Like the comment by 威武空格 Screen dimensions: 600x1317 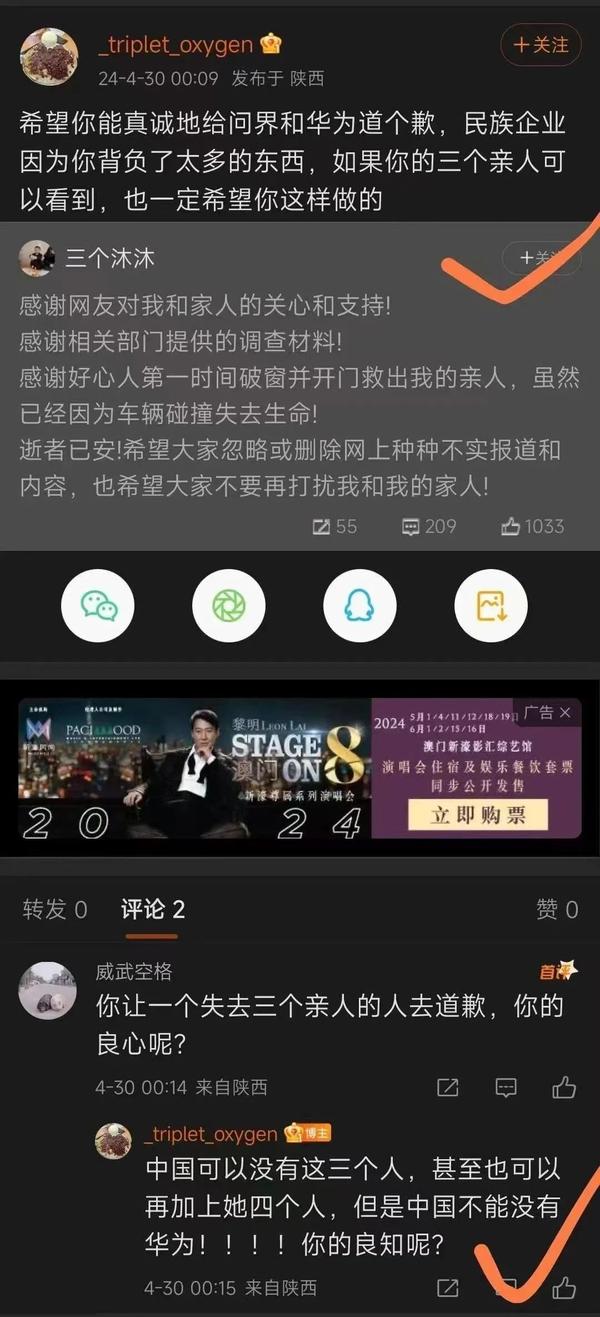[x=564, y=1087]
